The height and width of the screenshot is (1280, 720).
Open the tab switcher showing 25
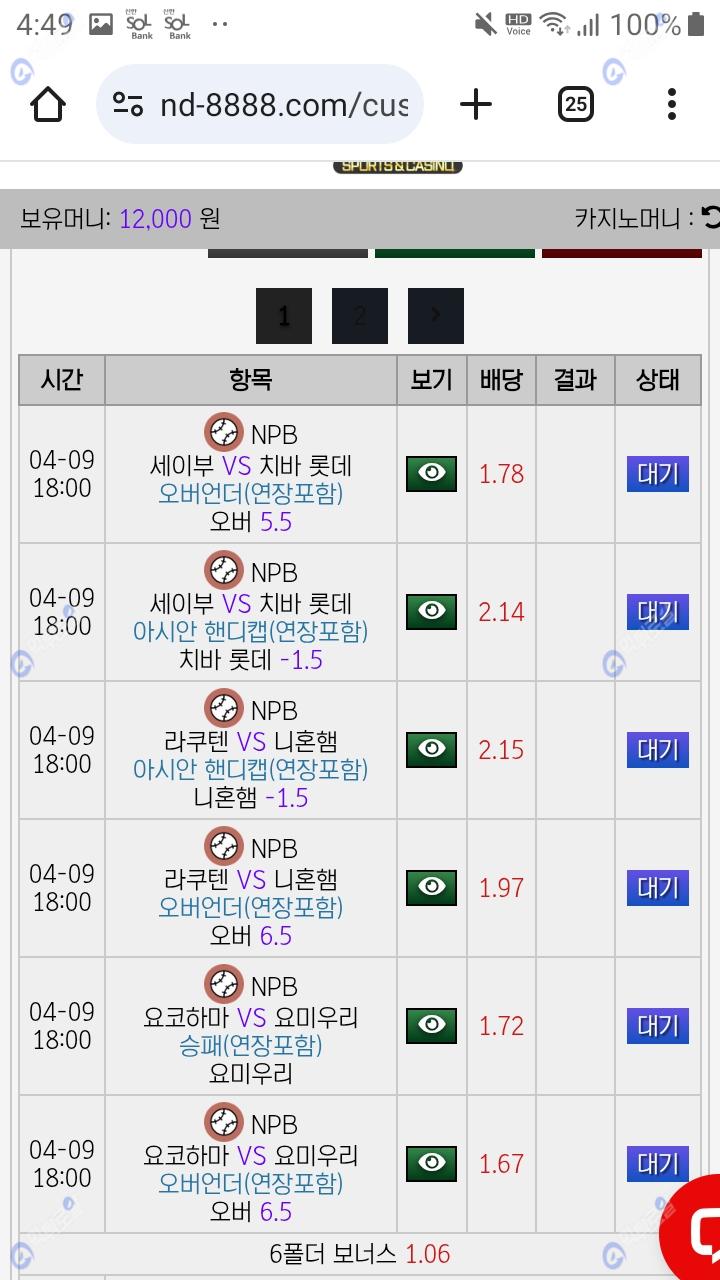click(575, 104)
